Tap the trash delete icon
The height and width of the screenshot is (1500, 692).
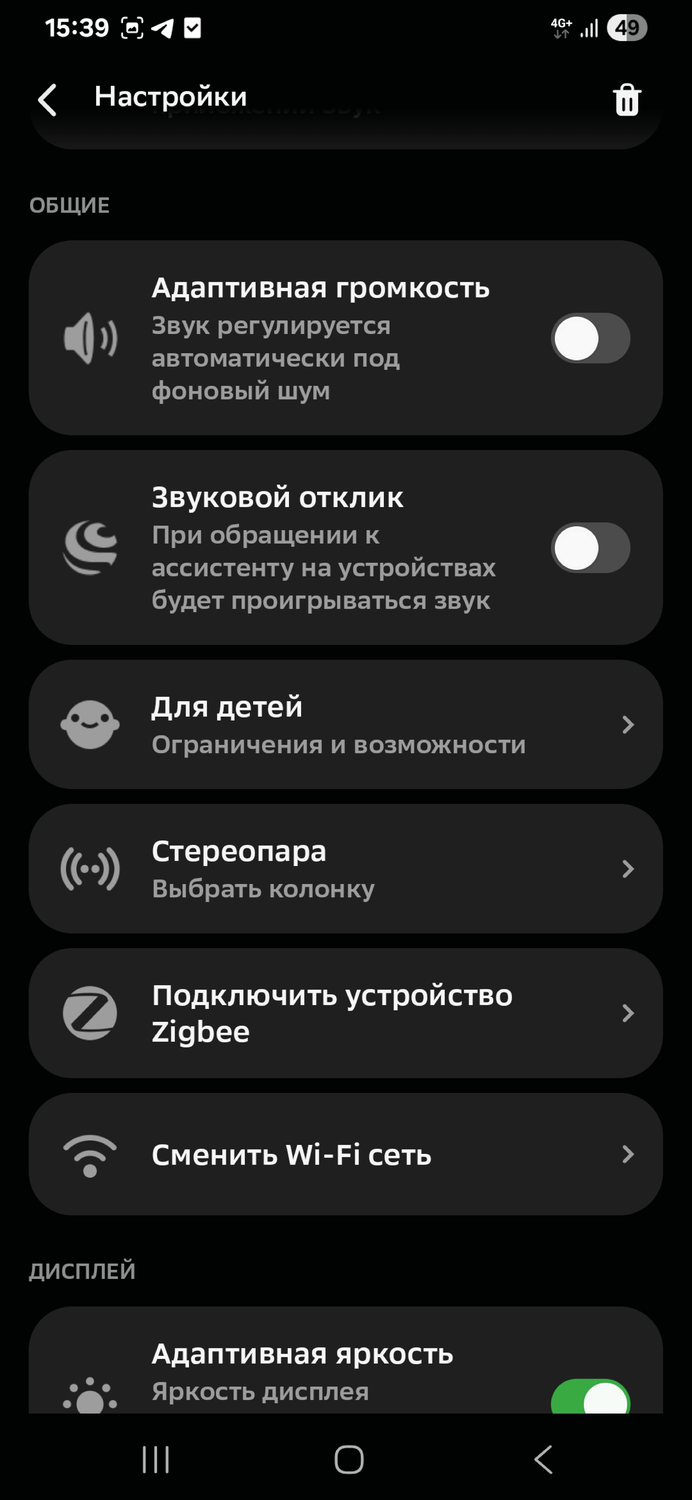[627, 100]
